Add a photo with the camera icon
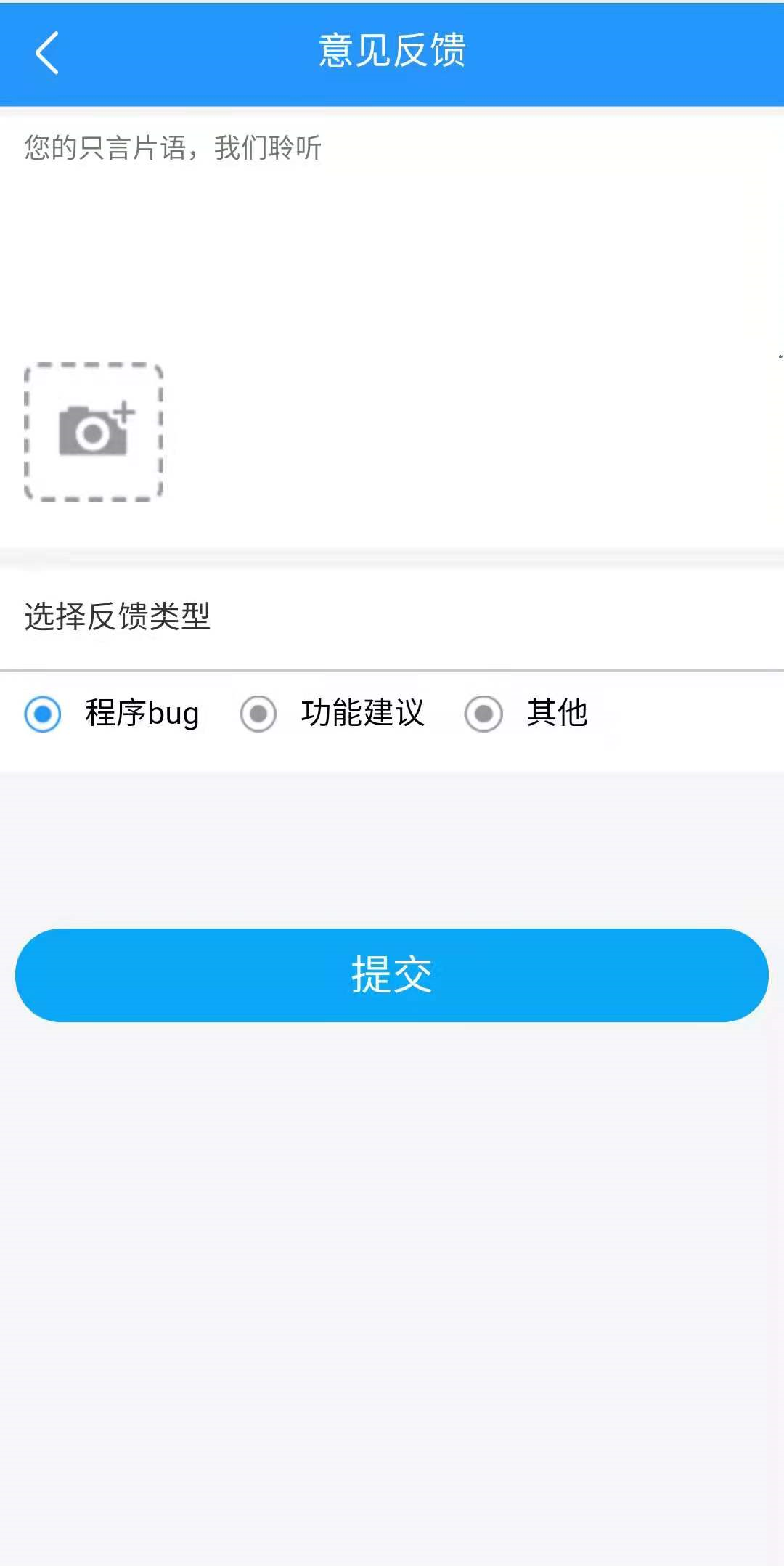This screenshot has height=1566, width=784. [94, 432]
